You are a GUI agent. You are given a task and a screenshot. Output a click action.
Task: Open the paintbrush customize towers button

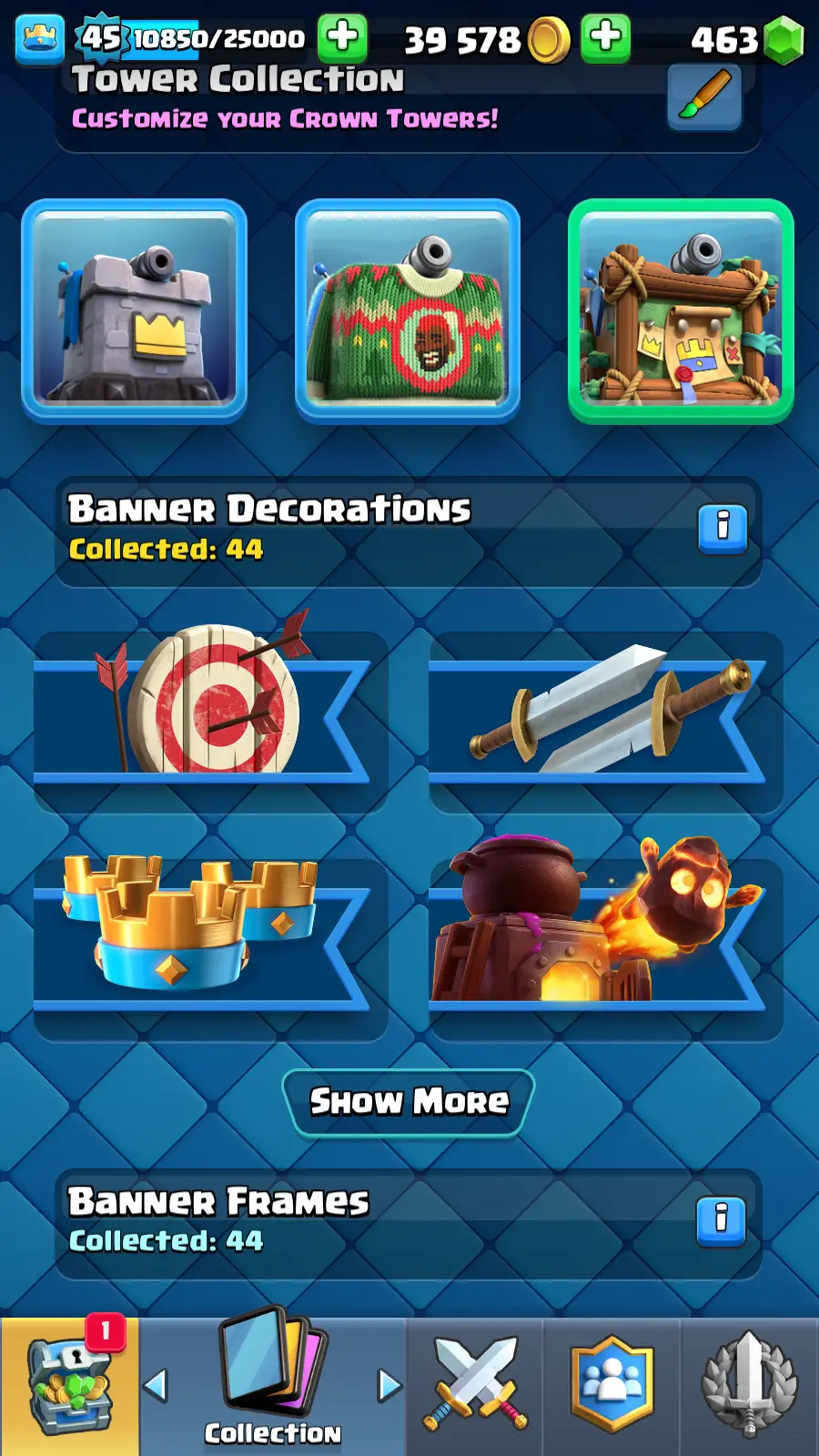point(704,96)
